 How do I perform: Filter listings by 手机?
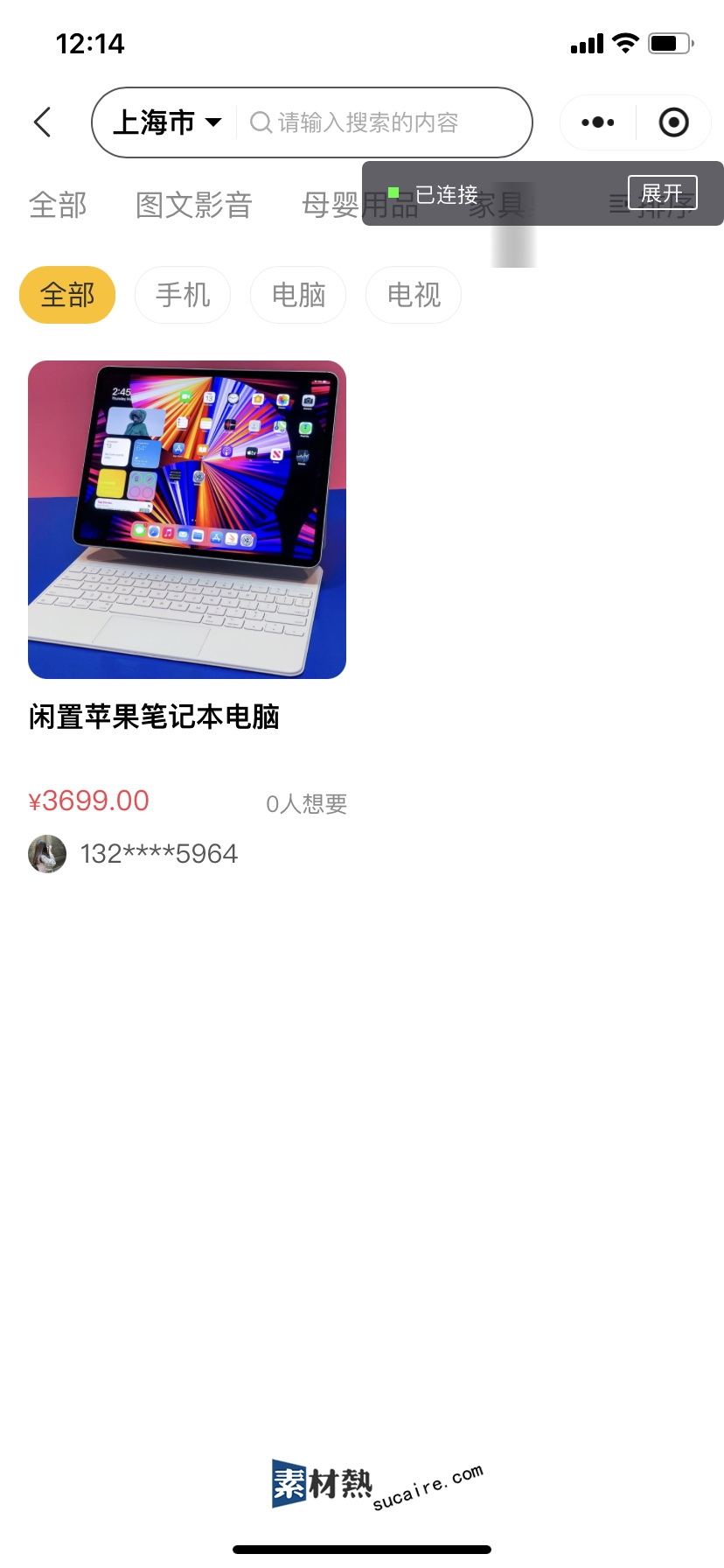coord(183,295)
